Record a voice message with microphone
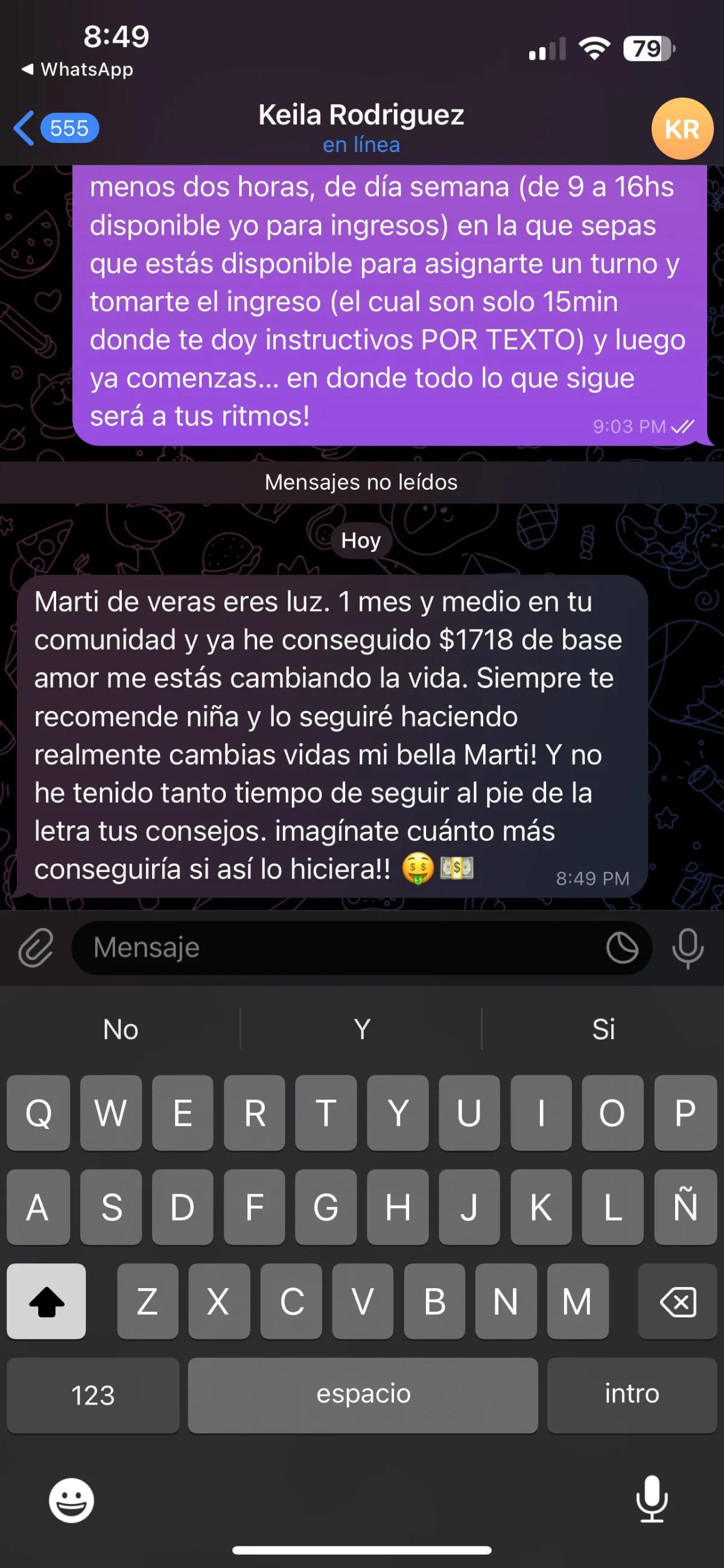This screenshot has width=724, height=1568. [687, 948]
